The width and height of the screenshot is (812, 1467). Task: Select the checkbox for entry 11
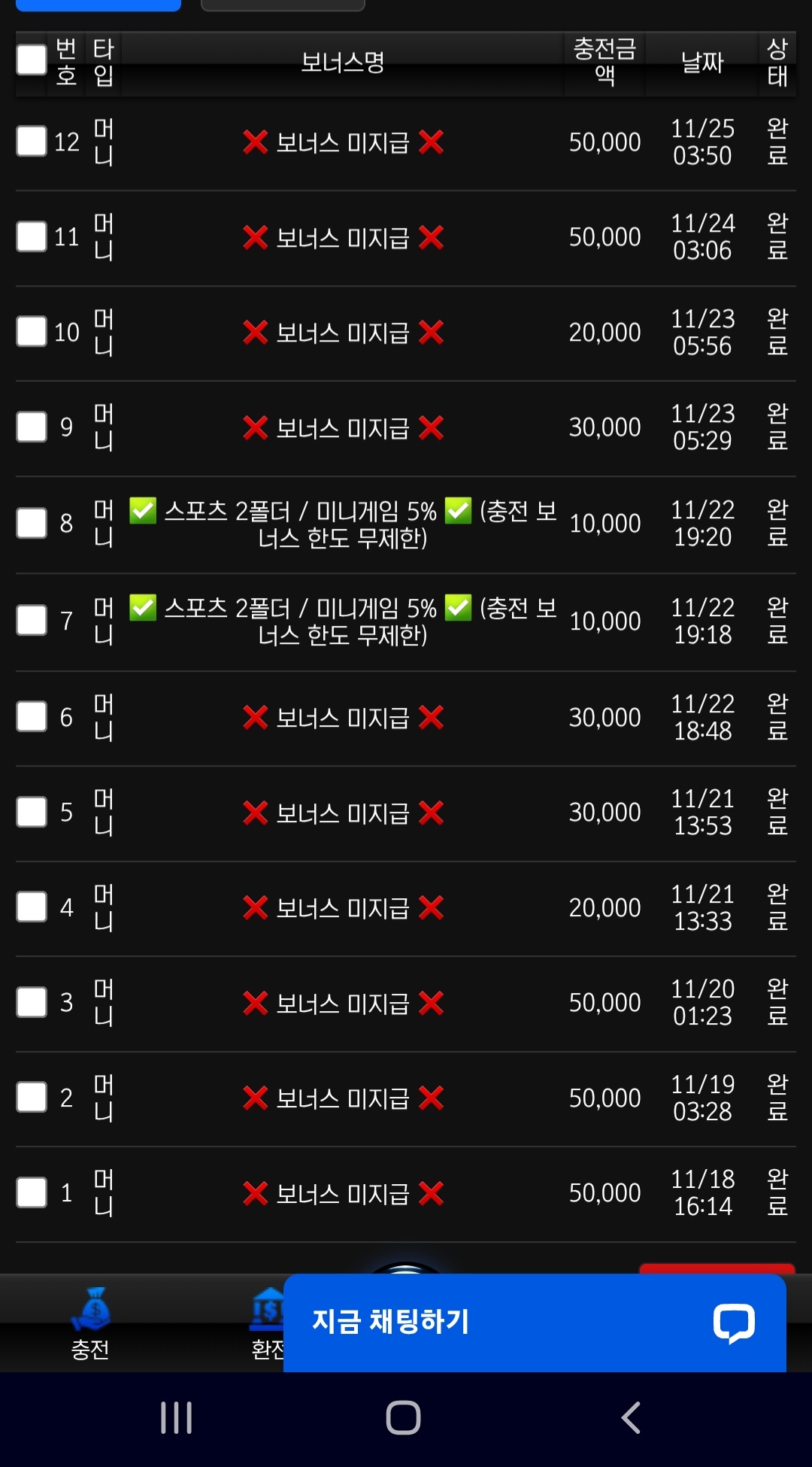click(x=32, y=237)
